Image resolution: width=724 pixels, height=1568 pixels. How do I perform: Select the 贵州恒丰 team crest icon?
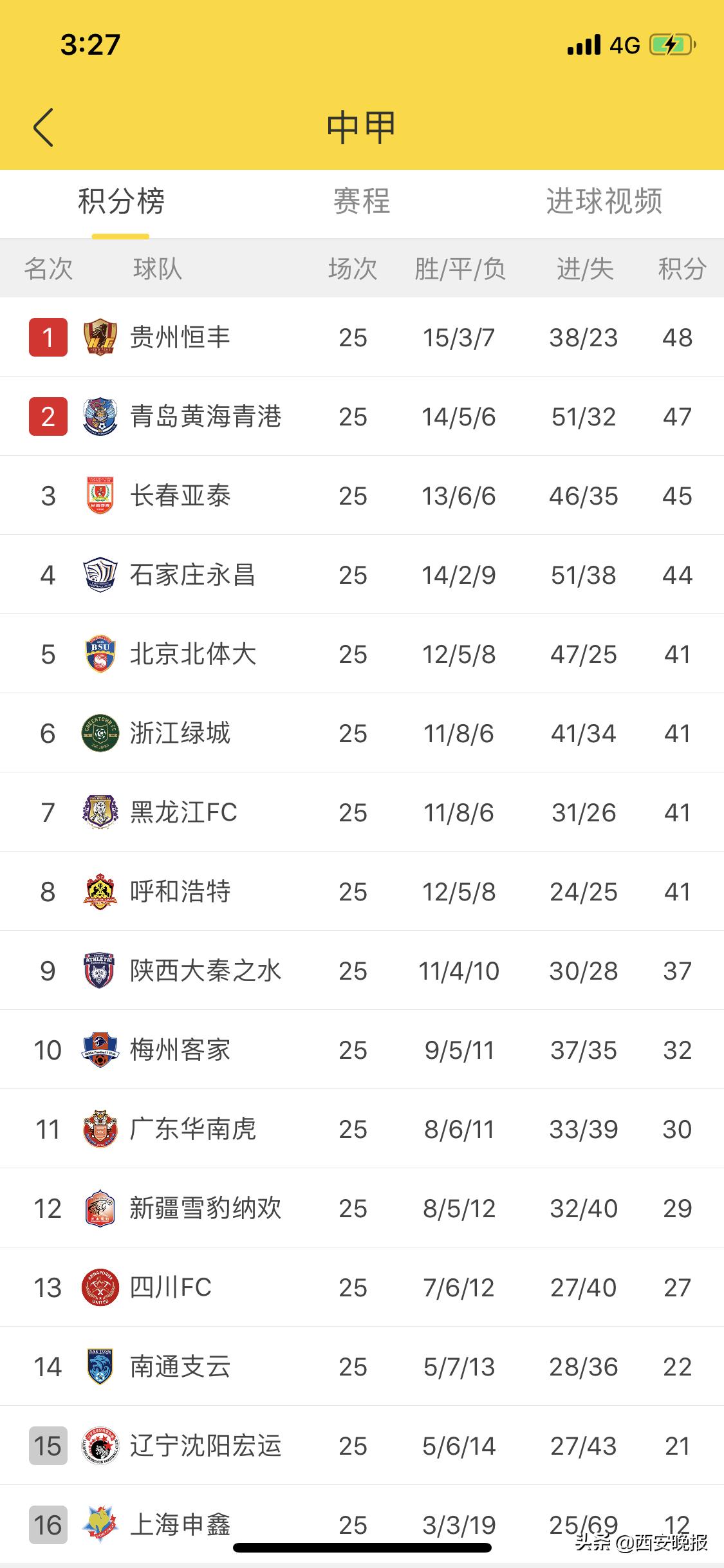(x=100, y=337)
